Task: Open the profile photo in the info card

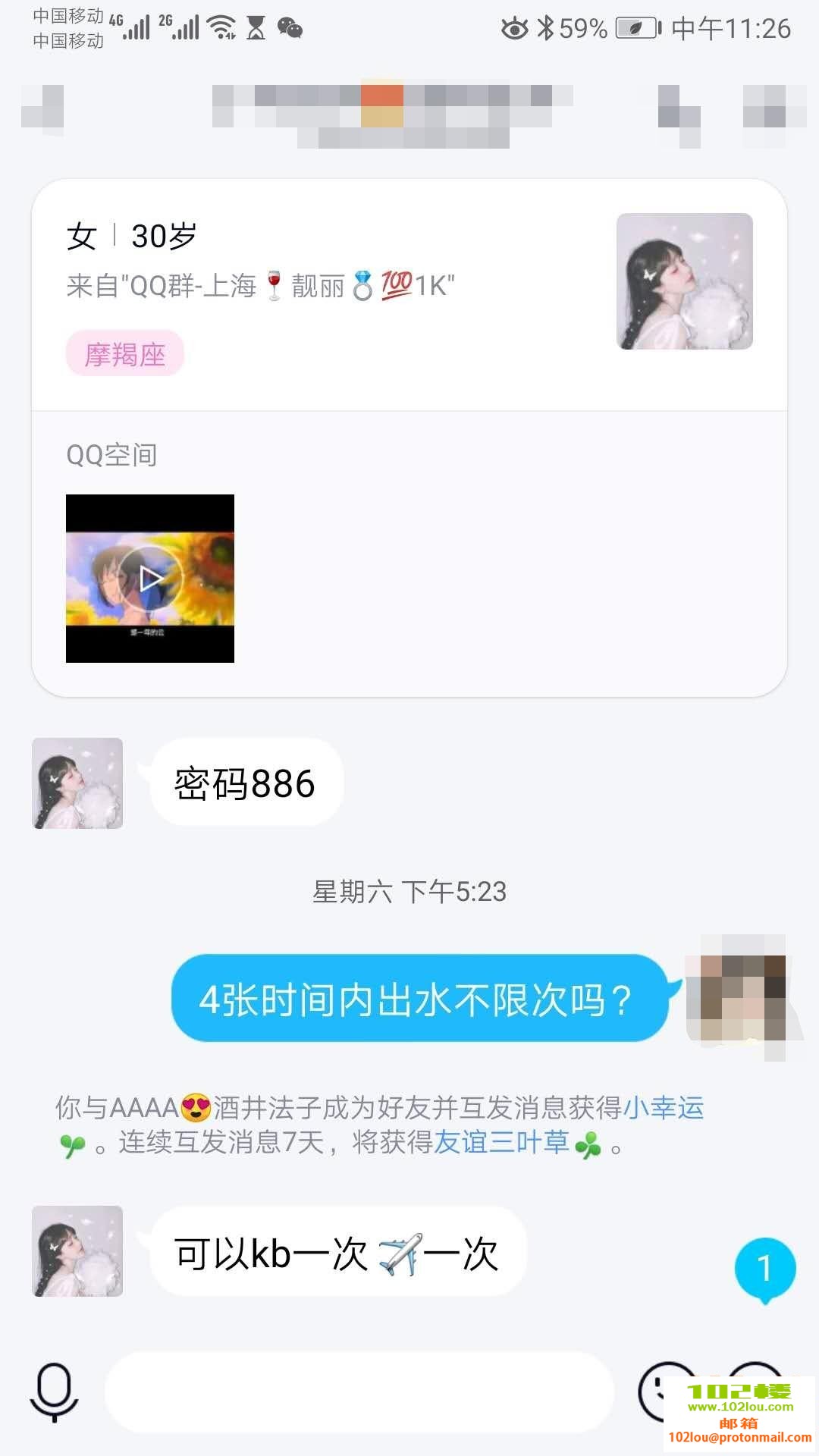Action: coord(684,281)
